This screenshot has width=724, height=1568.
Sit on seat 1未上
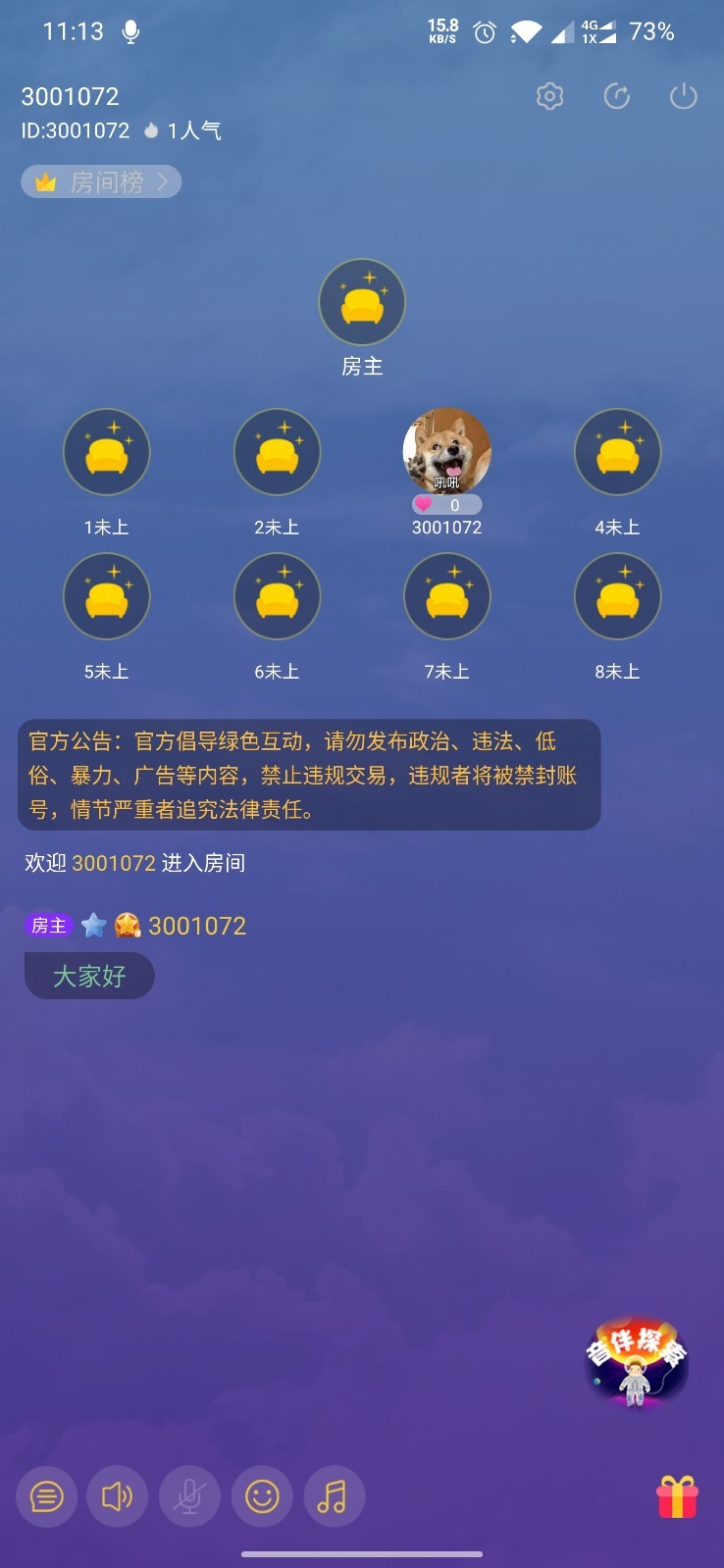tap(107, 452)
